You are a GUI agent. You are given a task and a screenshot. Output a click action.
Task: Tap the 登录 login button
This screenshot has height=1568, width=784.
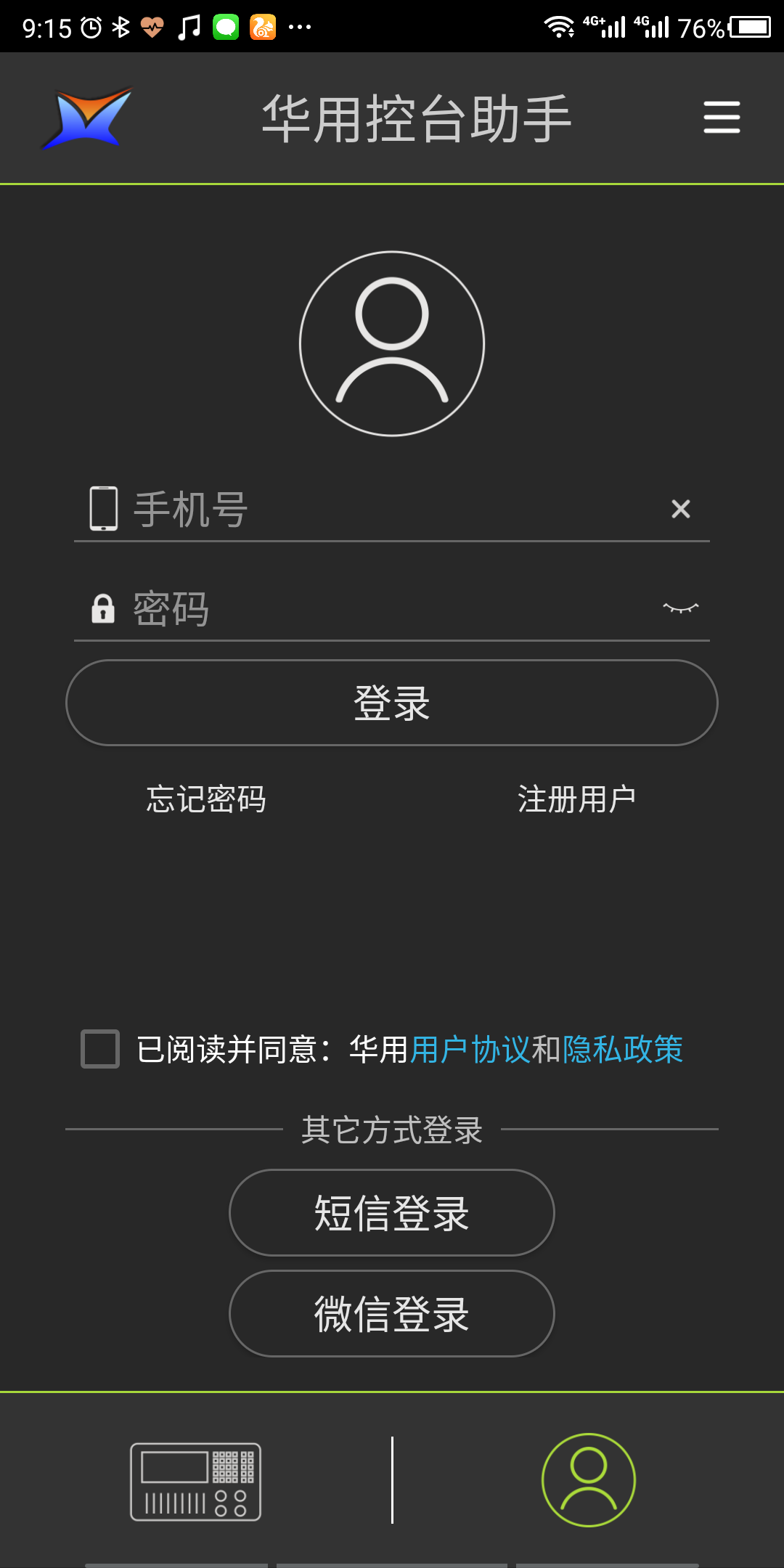pyautogui.click(x=392, y=703)
